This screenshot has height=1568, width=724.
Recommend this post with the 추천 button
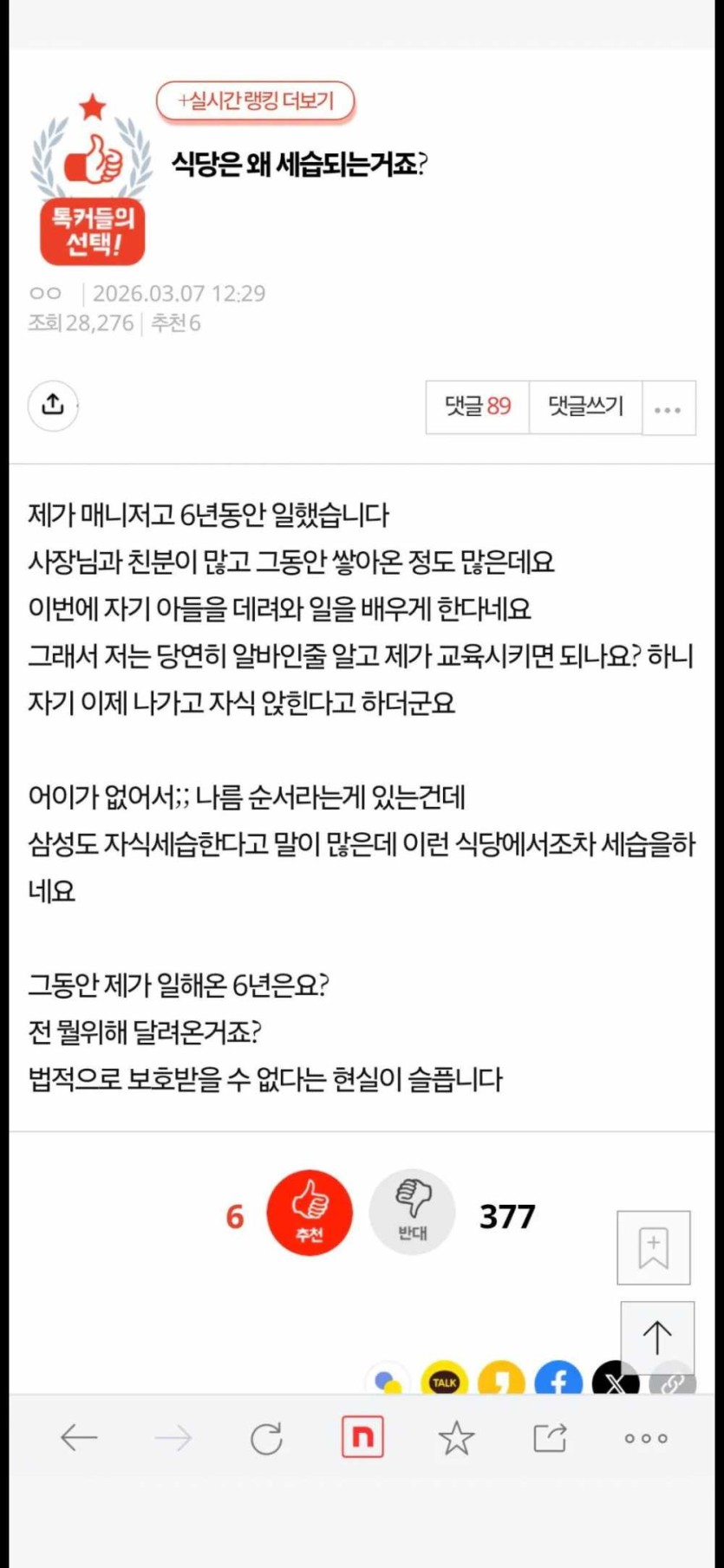coord(310,1211)
